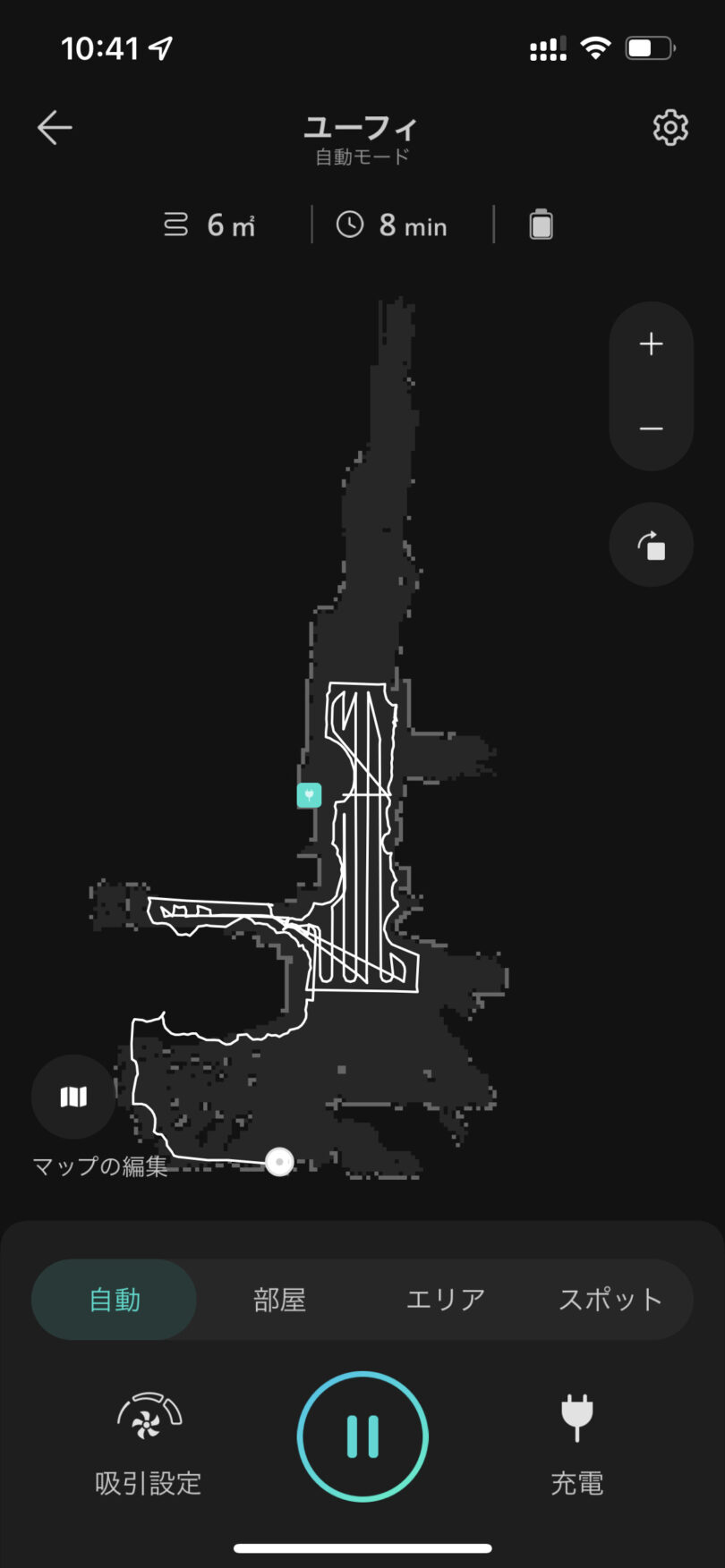Go back with the arrow icon

click(x=55, y=128)
